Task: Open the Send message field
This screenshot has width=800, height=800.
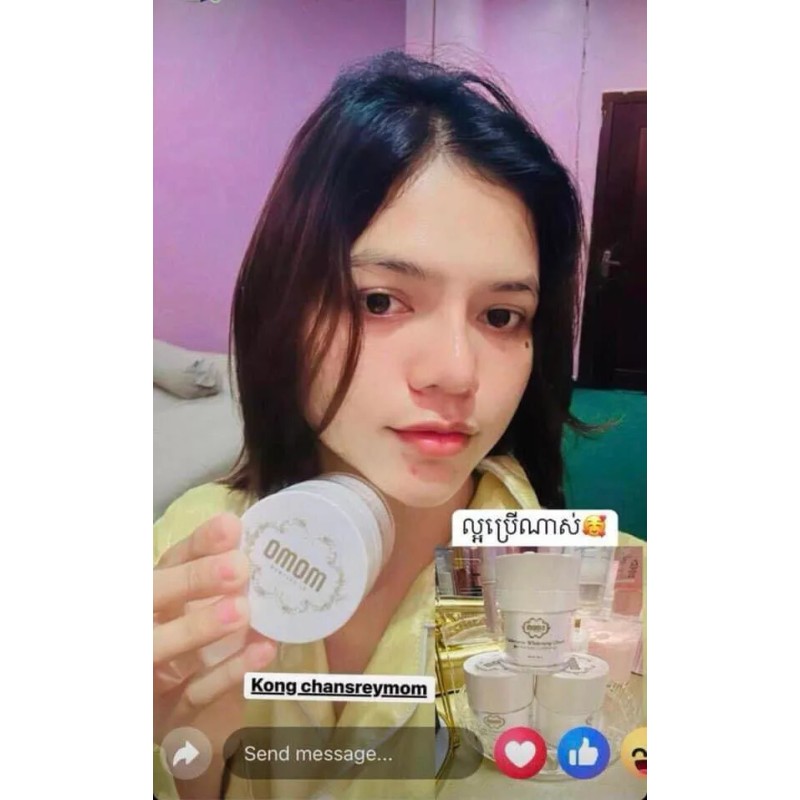Action: [353, 753]
